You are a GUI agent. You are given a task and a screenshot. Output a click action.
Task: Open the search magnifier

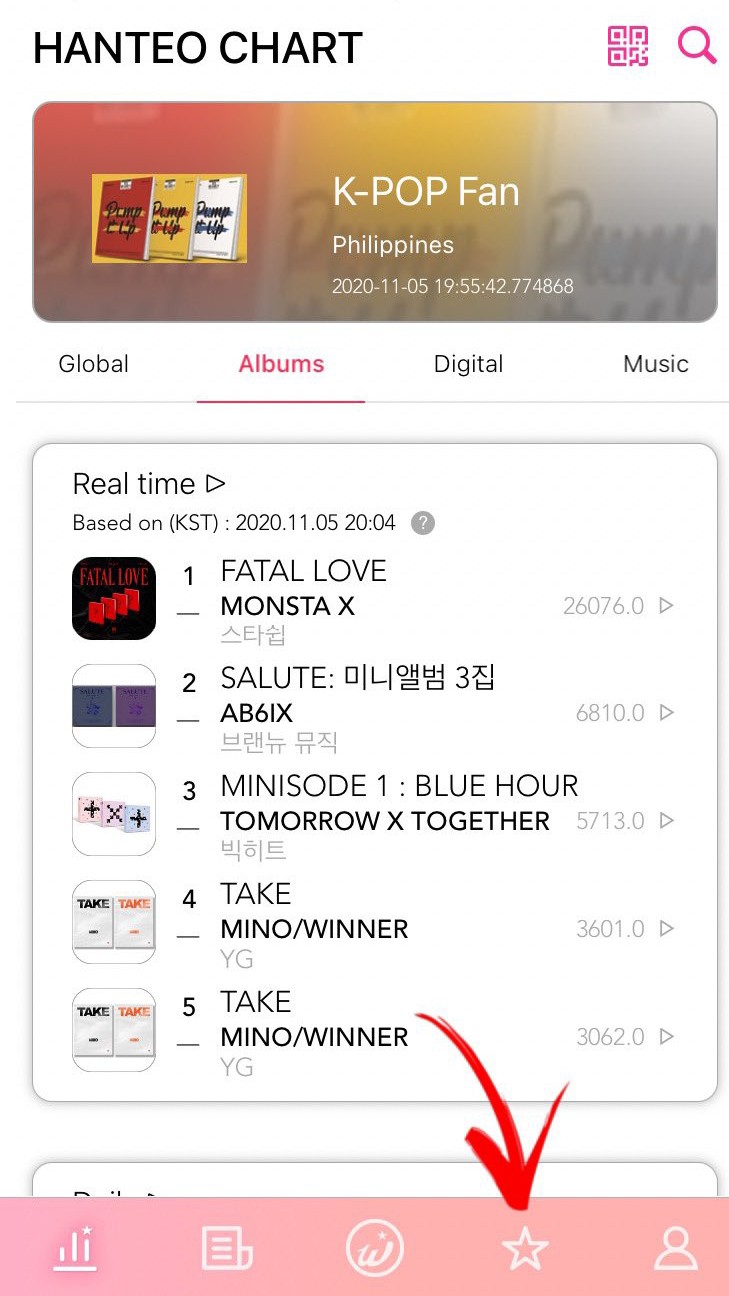coord(696,46)
